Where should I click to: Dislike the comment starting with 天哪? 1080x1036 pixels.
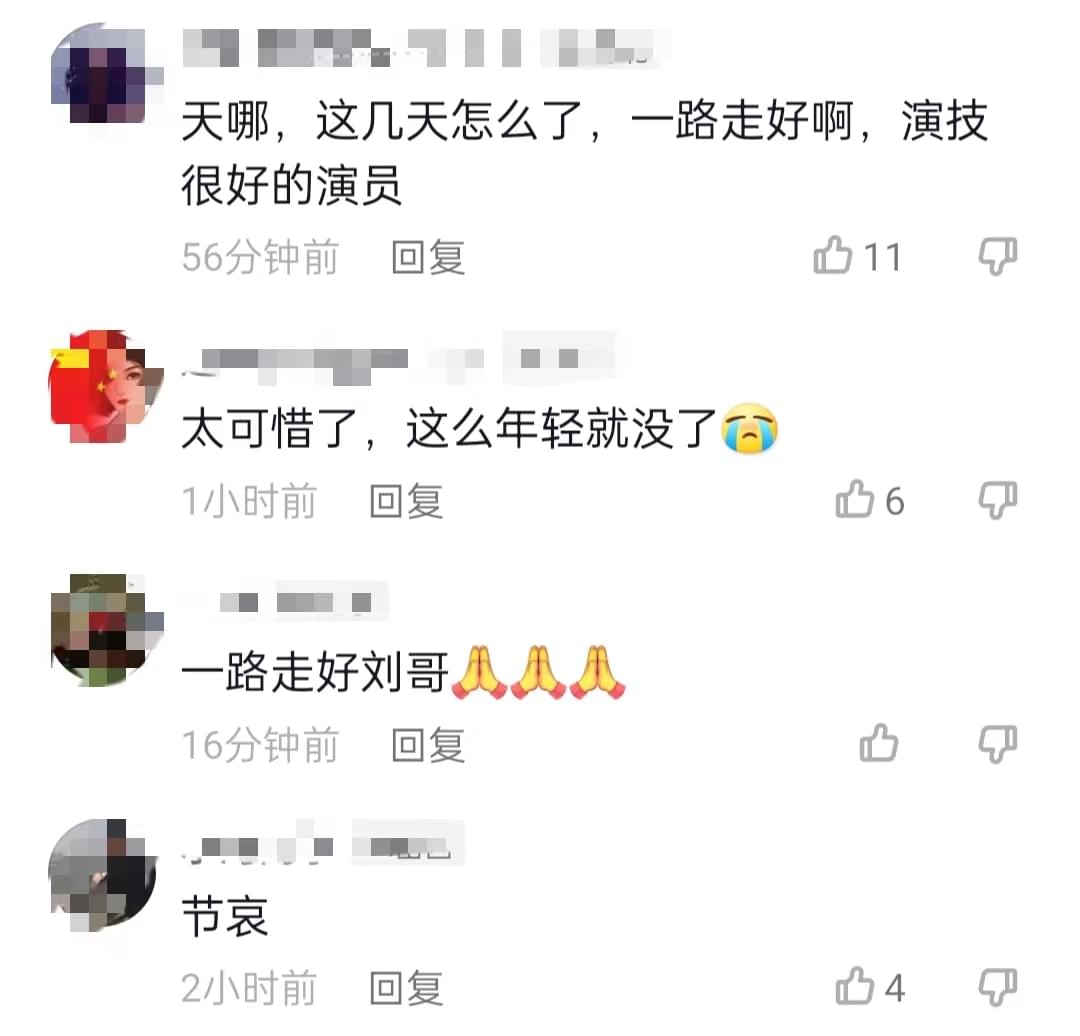997,257
